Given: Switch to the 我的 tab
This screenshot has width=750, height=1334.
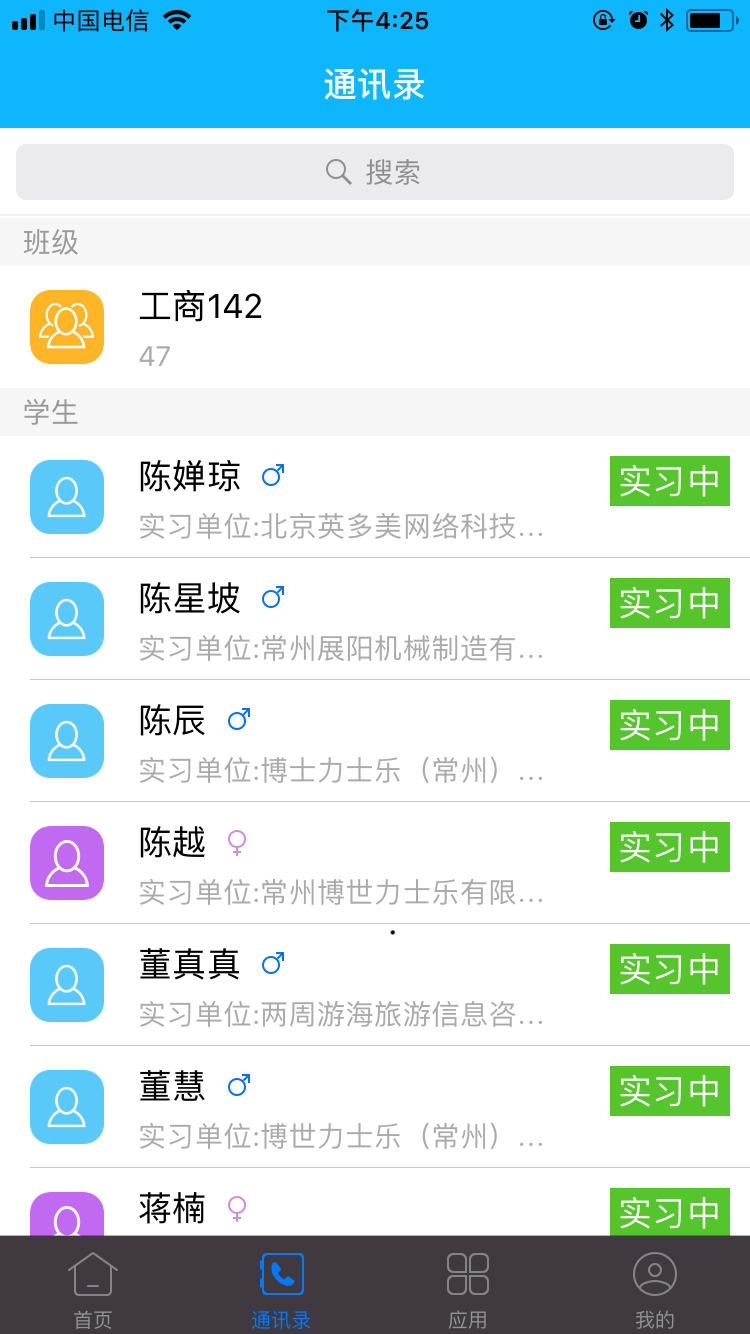Looking at the screenshot, I should 655,1288.
